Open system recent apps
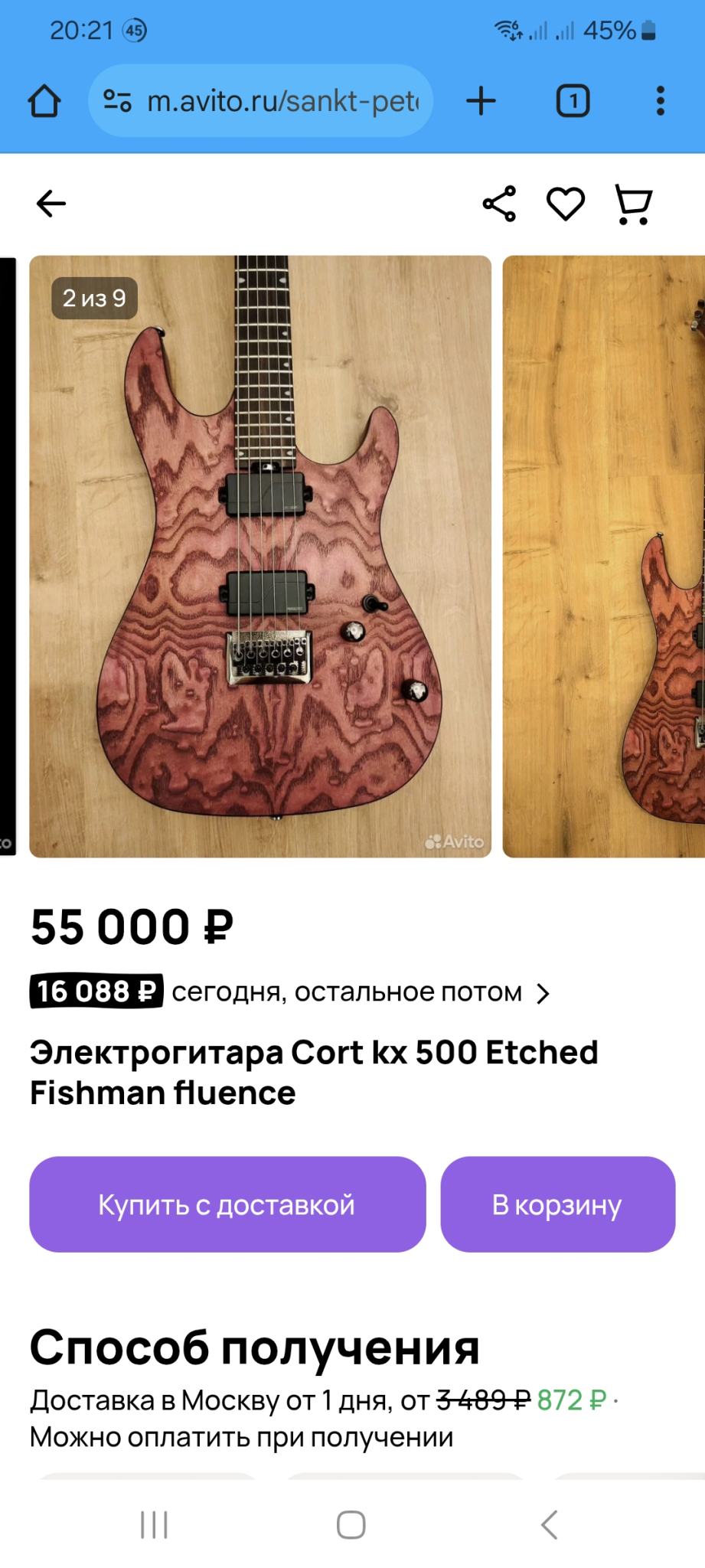The height and width of the screenshot is (1568, 705). (154, 1524)
